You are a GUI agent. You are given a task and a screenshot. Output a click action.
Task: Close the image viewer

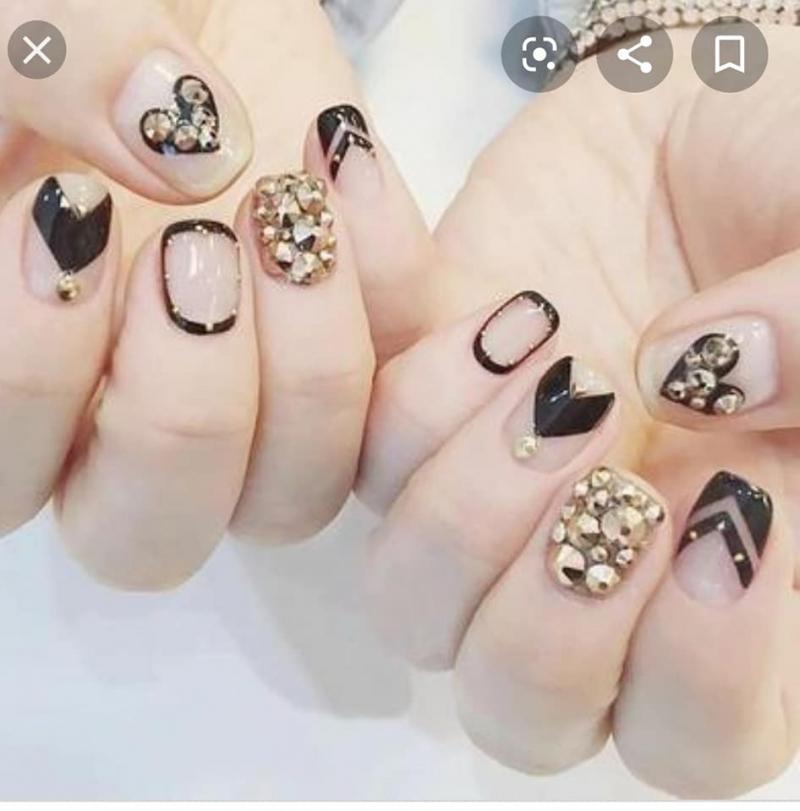pos(37,50)
